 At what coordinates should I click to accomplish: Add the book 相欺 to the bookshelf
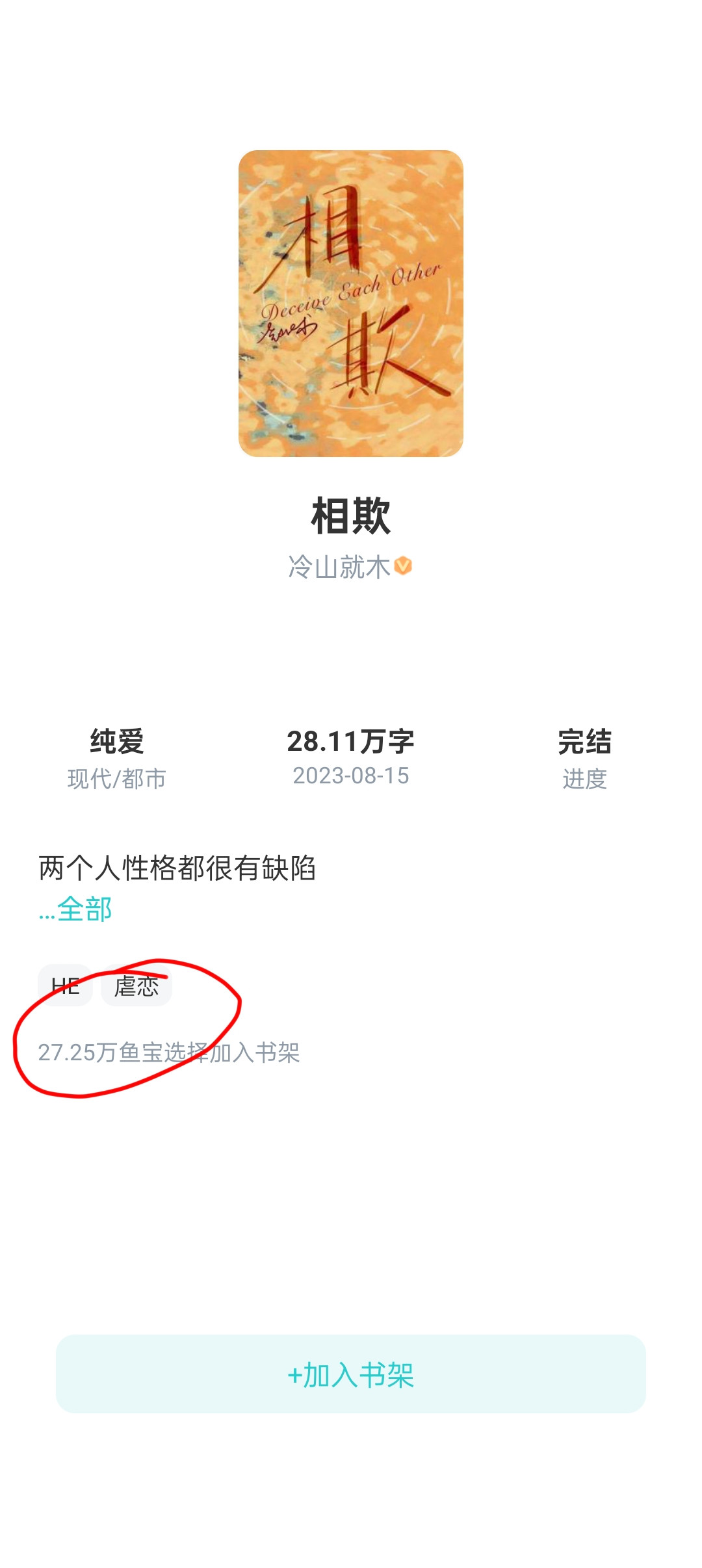point(350,1374)
